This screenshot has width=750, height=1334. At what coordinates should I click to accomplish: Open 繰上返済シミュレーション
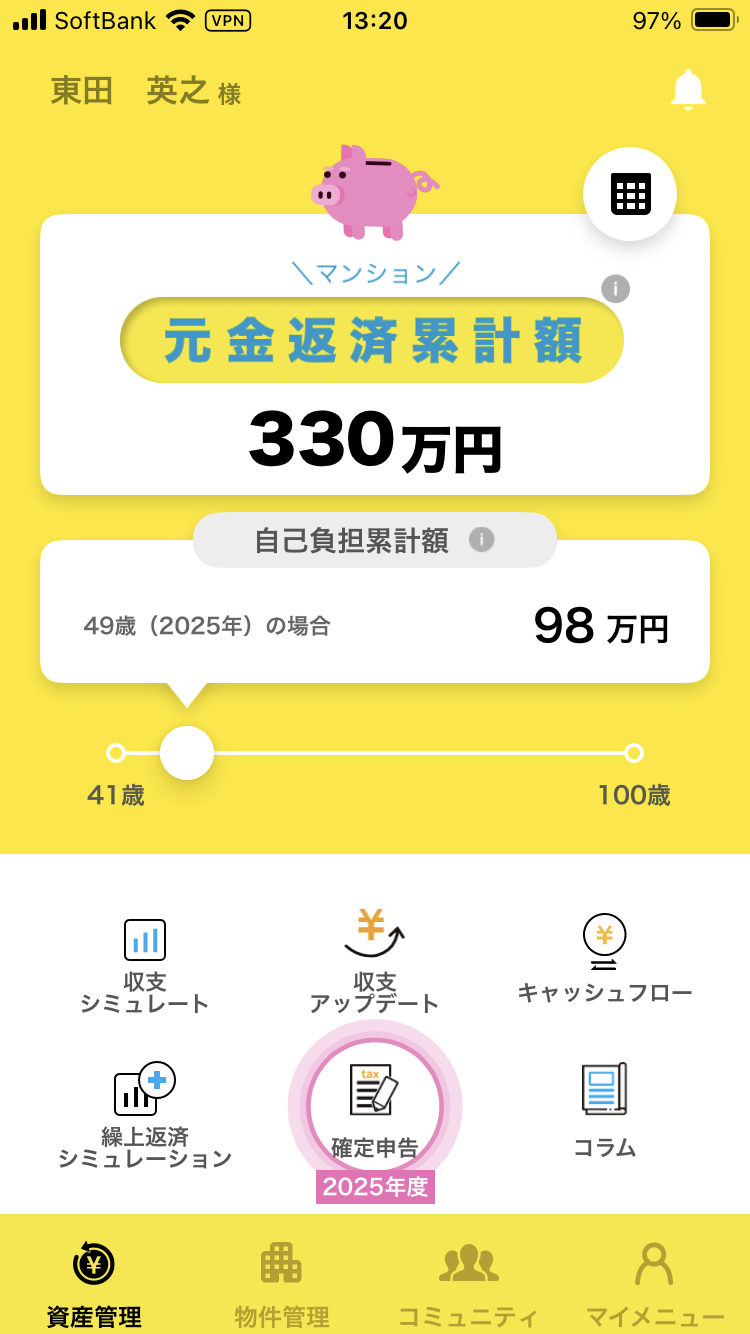point(145,1116)
